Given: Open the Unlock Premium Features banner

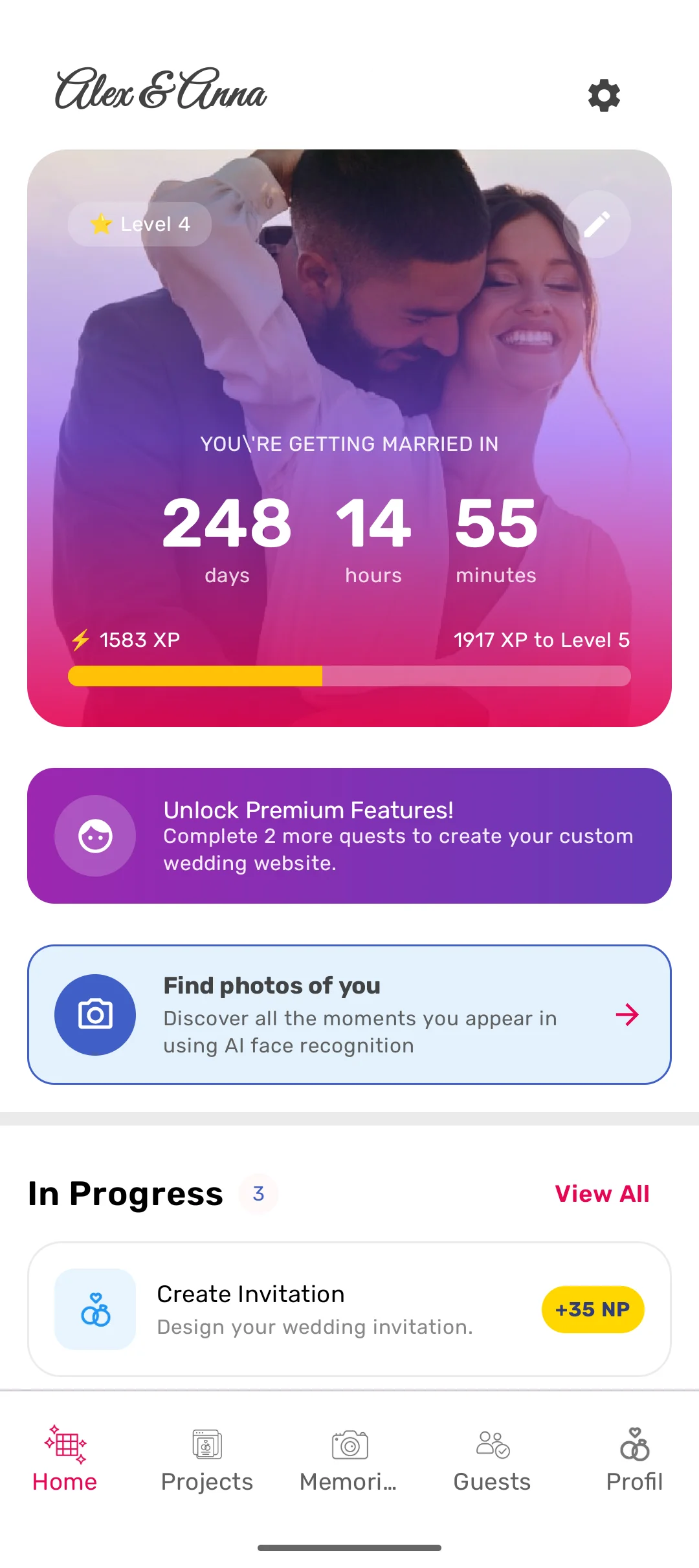Looking at the screenshot, I should [349, 835].
